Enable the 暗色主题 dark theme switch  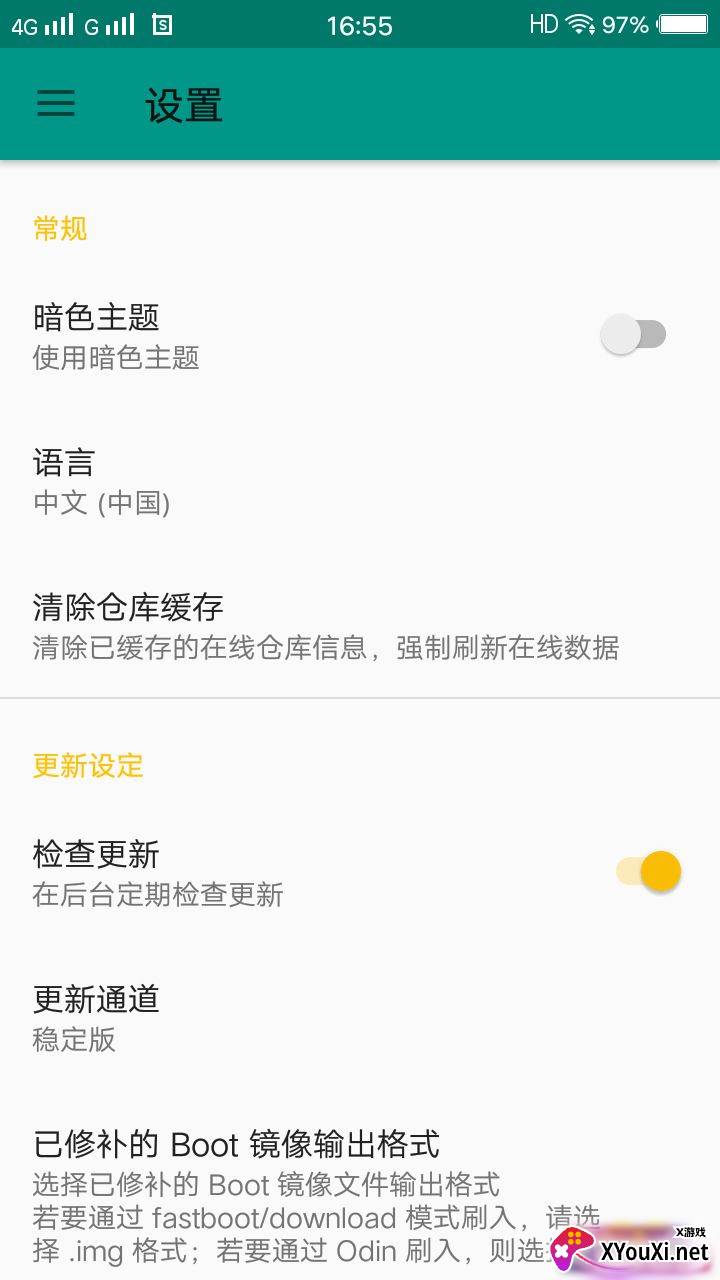[x=634, y=334]
